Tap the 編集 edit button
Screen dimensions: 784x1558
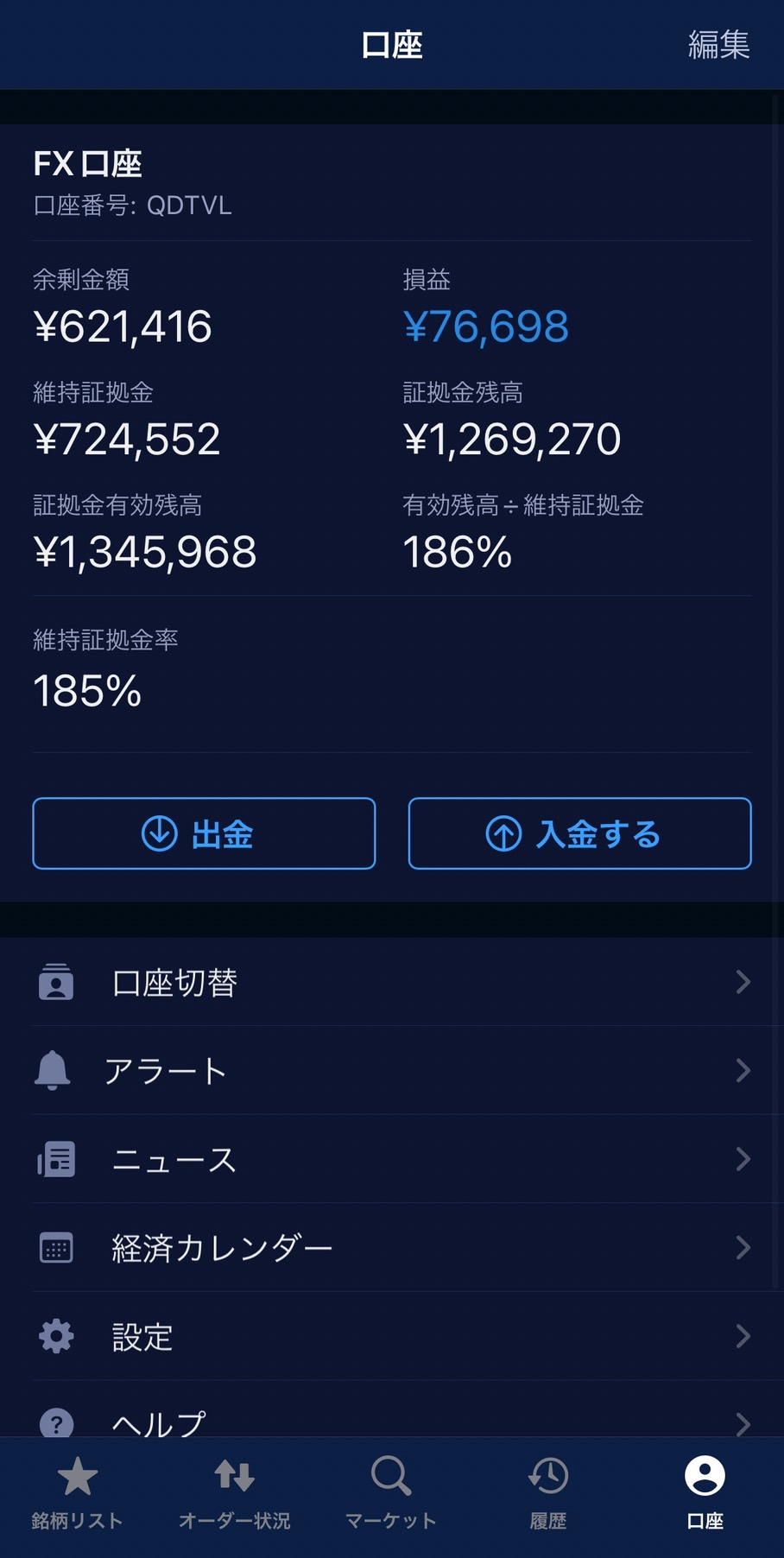(x=718, y=45)
